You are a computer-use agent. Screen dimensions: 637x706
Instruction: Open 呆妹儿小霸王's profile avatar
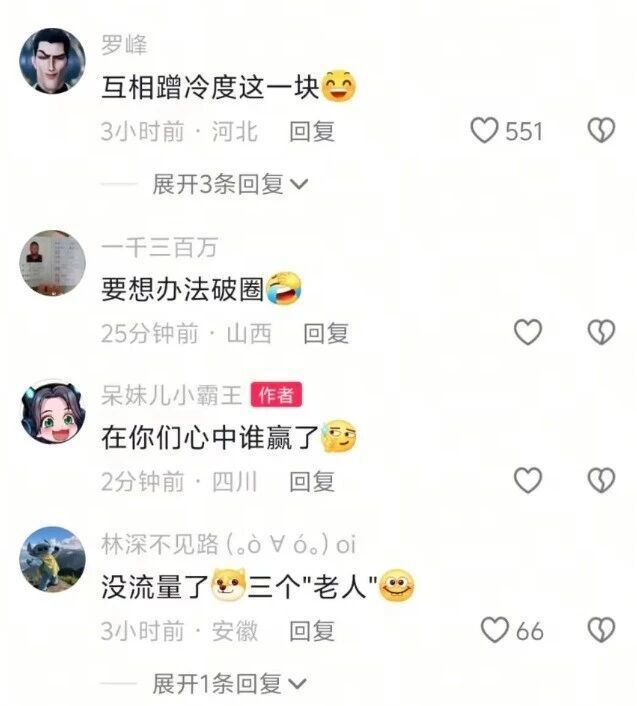pos(52,413)
